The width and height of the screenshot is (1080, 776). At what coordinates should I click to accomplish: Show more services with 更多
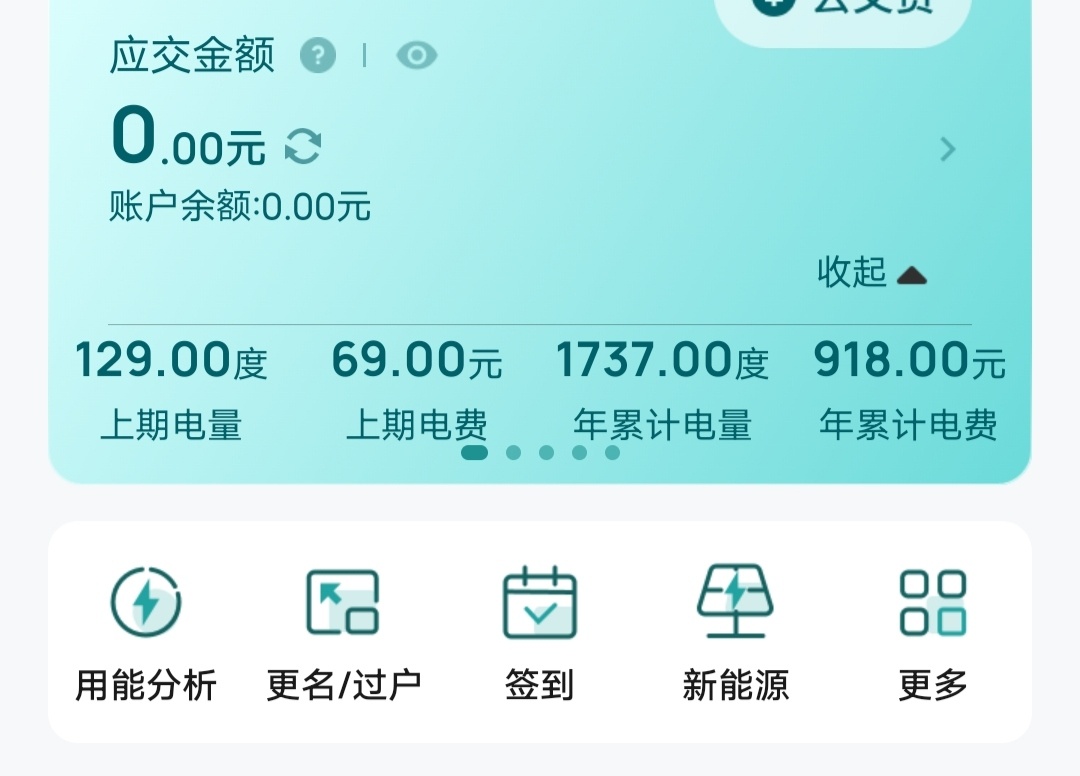(x=933, y=630)
